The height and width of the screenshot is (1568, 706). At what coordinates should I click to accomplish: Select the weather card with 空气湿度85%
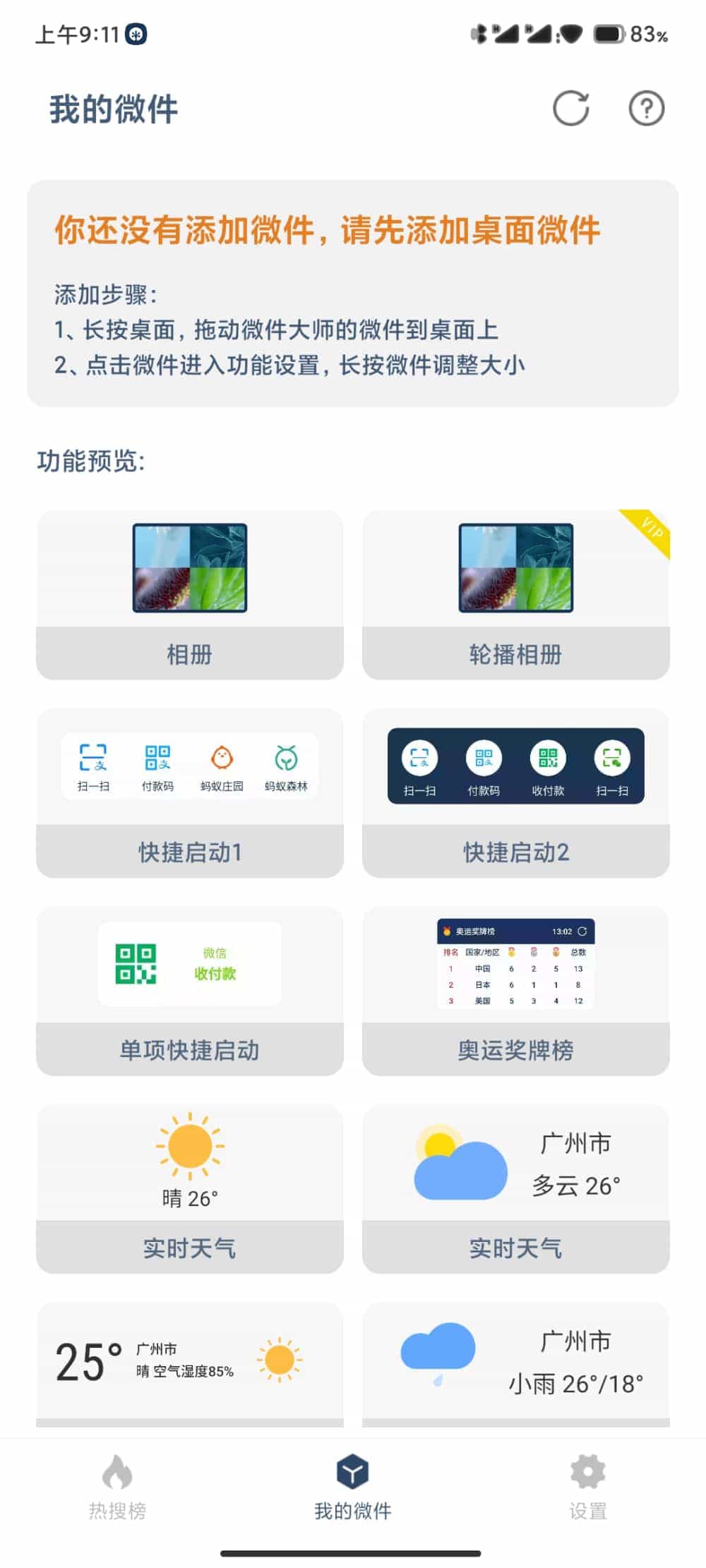click(x=190, y=1363)
